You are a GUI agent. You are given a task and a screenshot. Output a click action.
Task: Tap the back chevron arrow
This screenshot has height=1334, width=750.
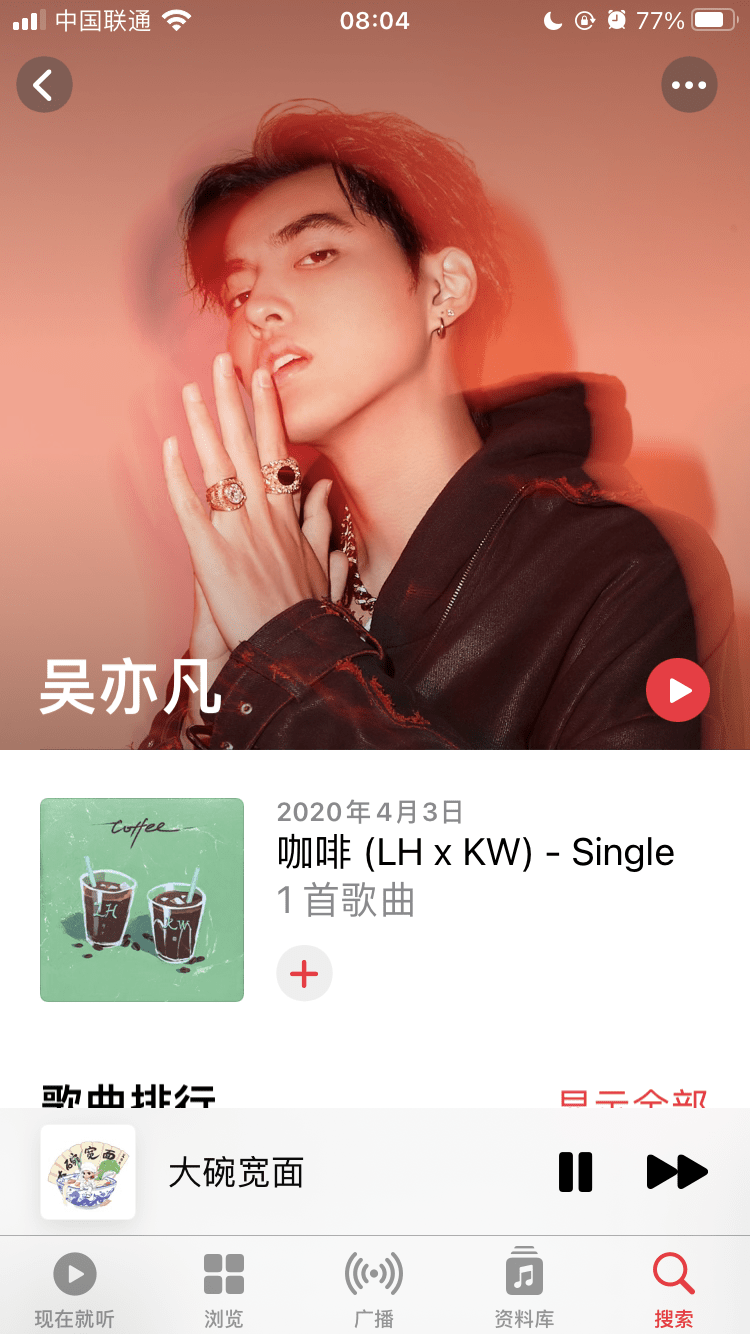point(44,84)
